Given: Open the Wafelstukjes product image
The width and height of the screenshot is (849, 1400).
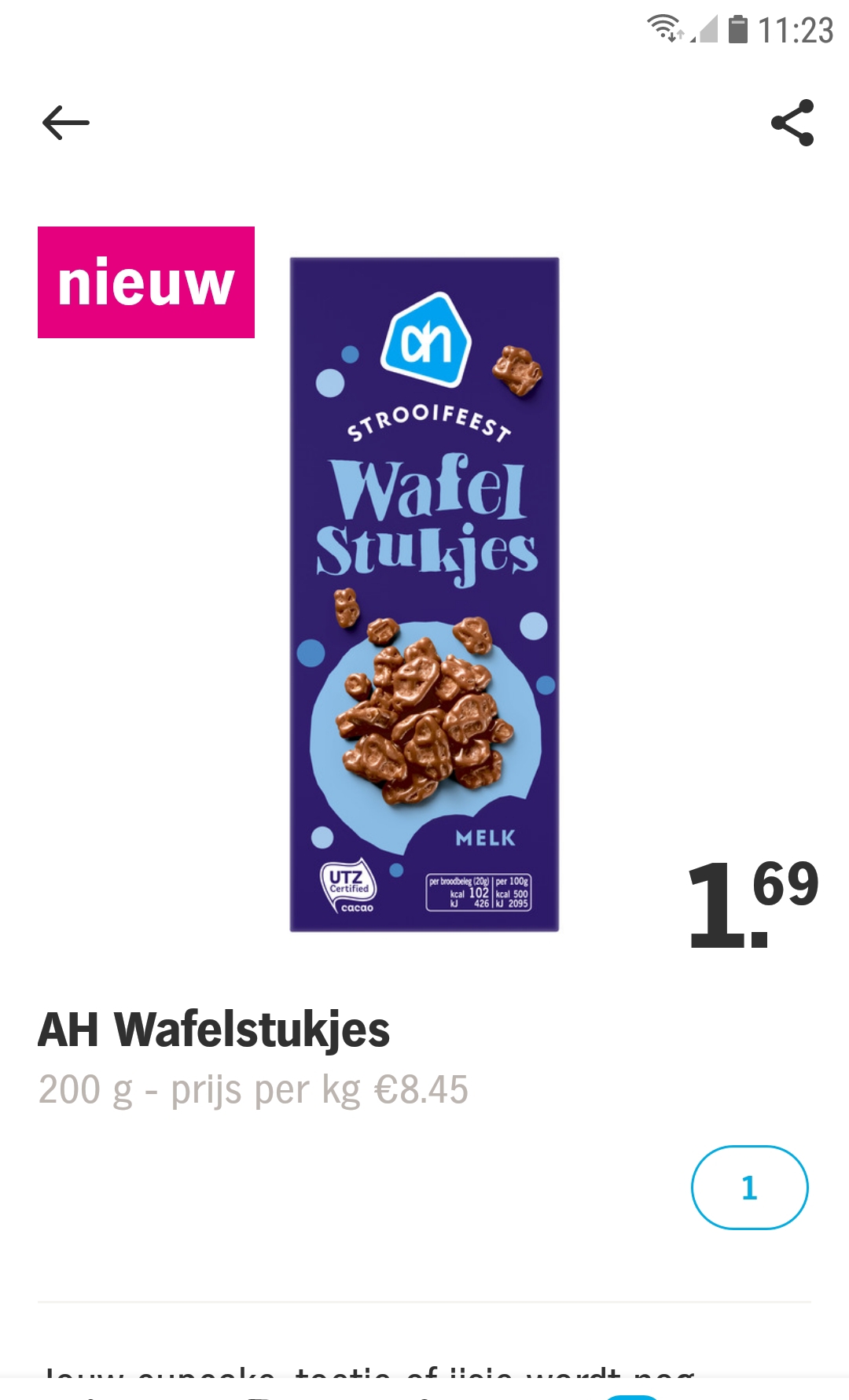Looking at the screenshot, I should (424, 595).
